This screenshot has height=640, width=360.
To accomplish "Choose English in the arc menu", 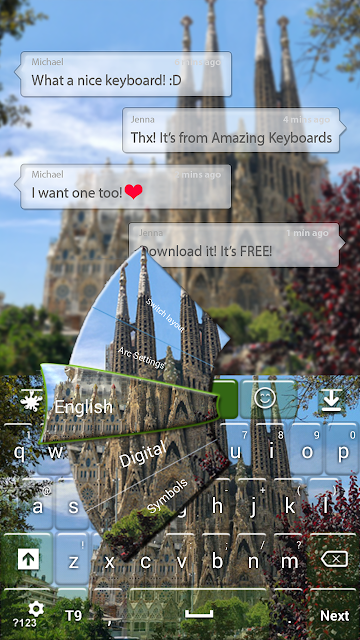I will pyautogui.click(x=83, y=407).
